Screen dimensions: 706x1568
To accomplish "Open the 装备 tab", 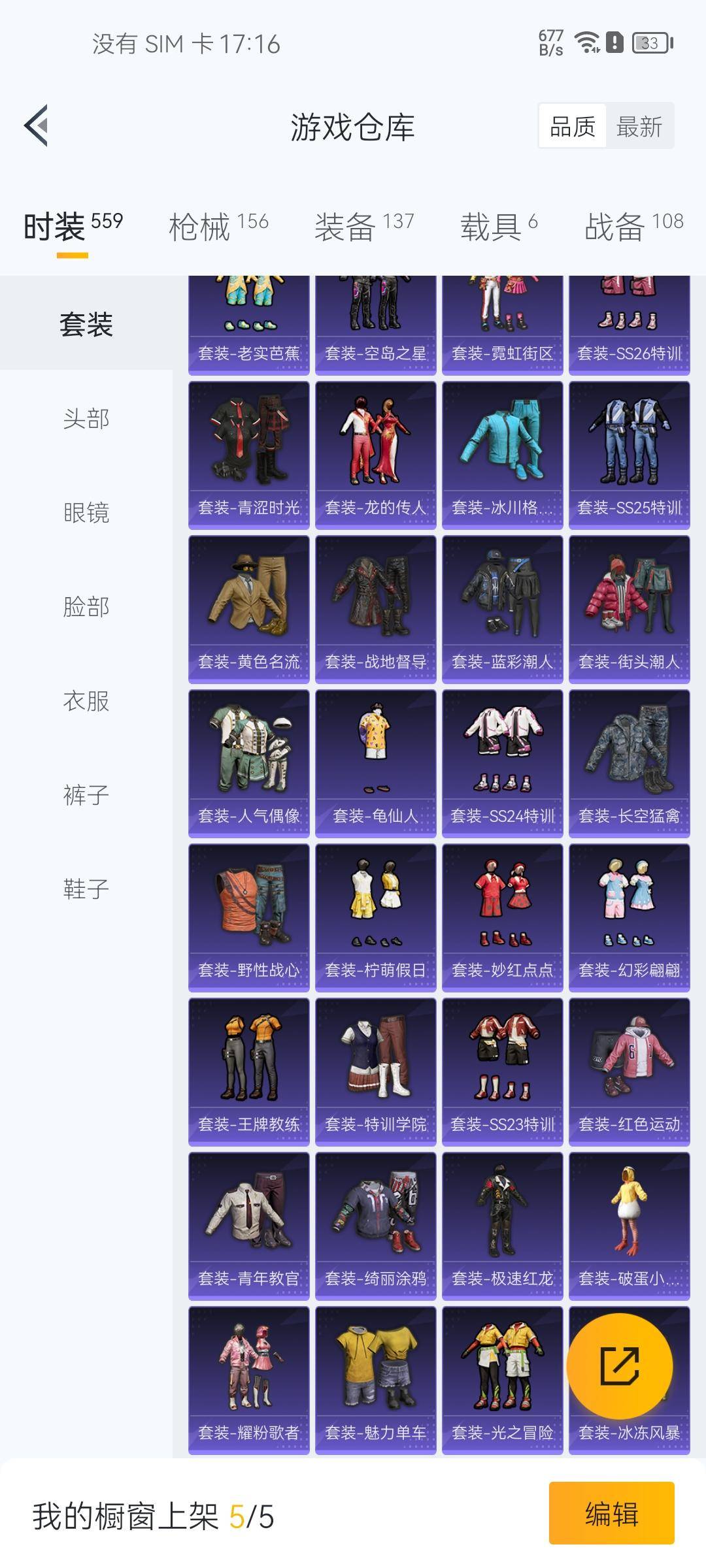I will pos(364,227).
